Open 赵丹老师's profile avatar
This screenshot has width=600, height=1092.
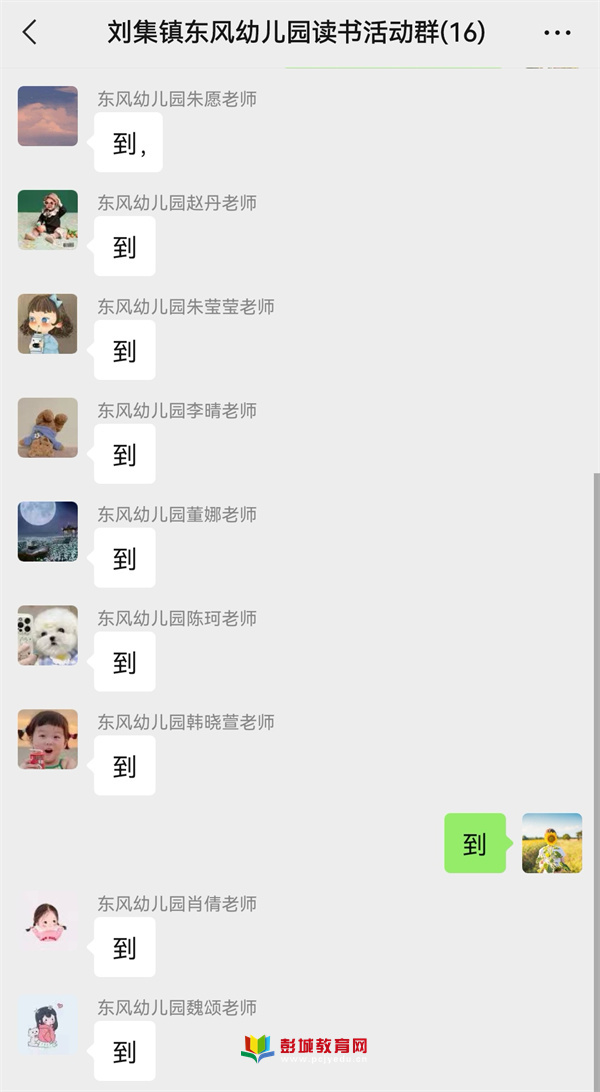47,220
